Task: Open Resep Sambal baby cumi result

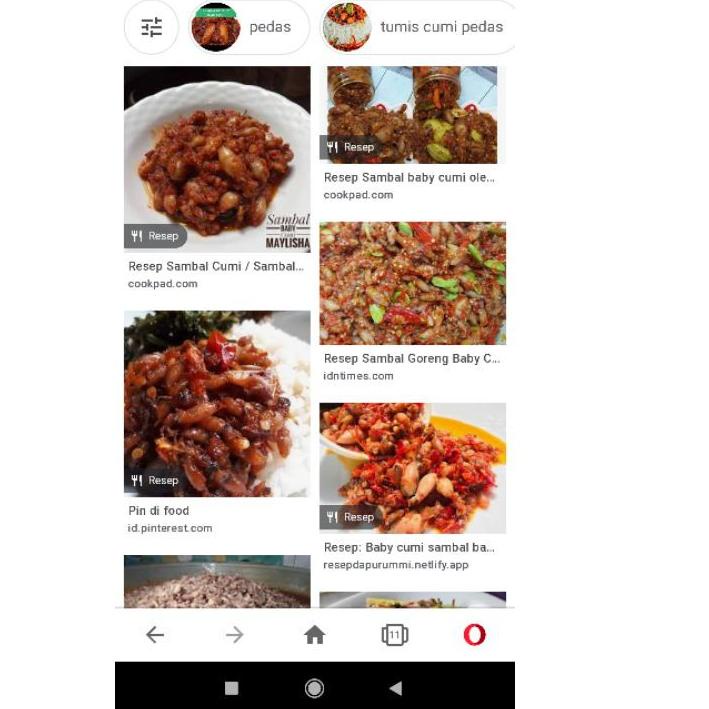Action: coord(412,115)
